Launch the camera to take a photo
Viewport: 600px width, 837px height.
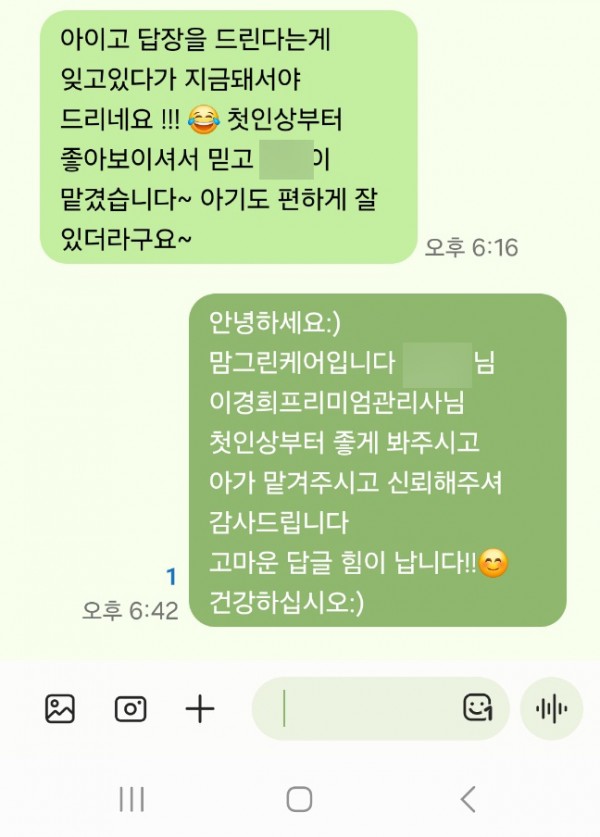click(130, 709)
